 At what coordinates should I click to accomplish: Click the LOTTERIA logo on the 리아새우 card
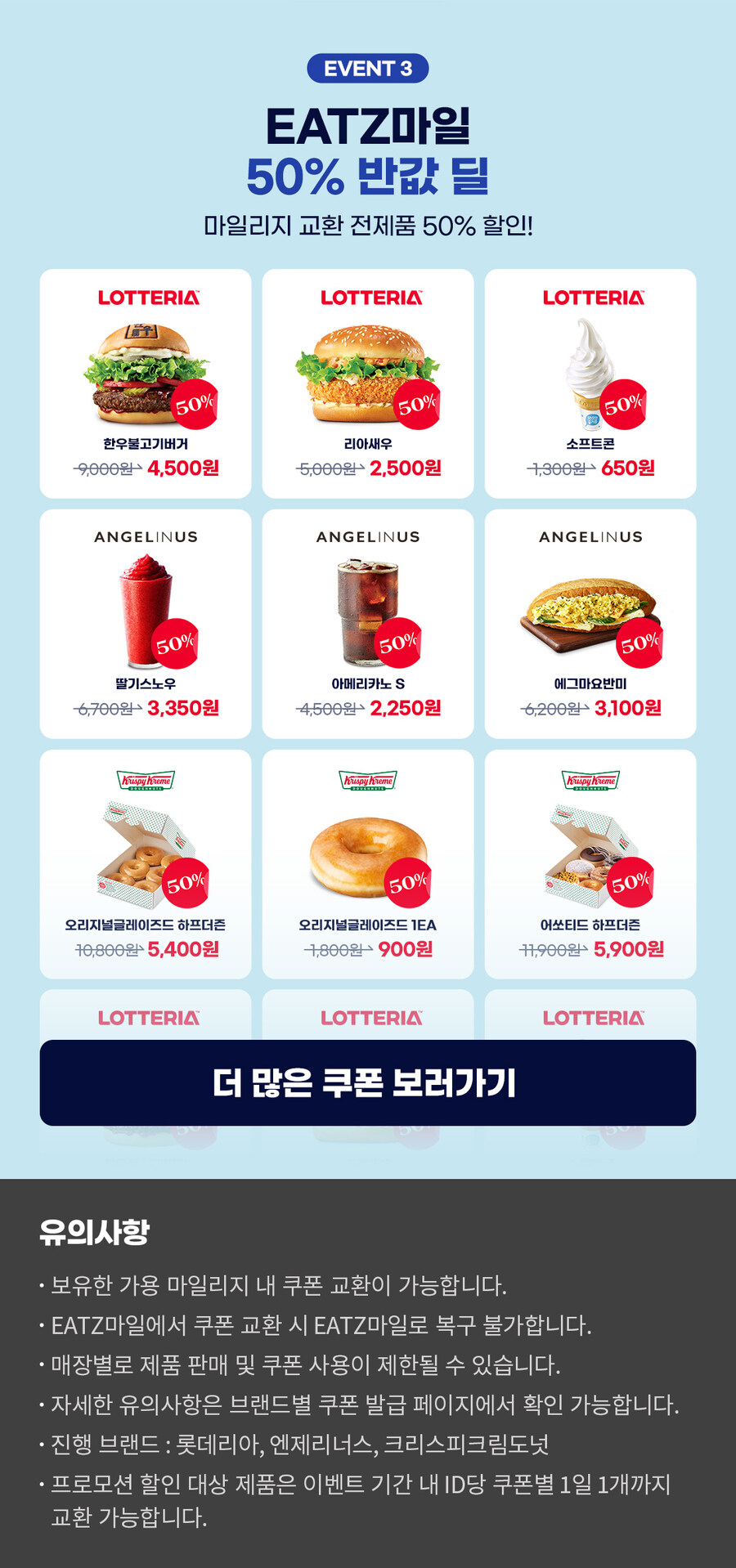click(x=370, y=298)
